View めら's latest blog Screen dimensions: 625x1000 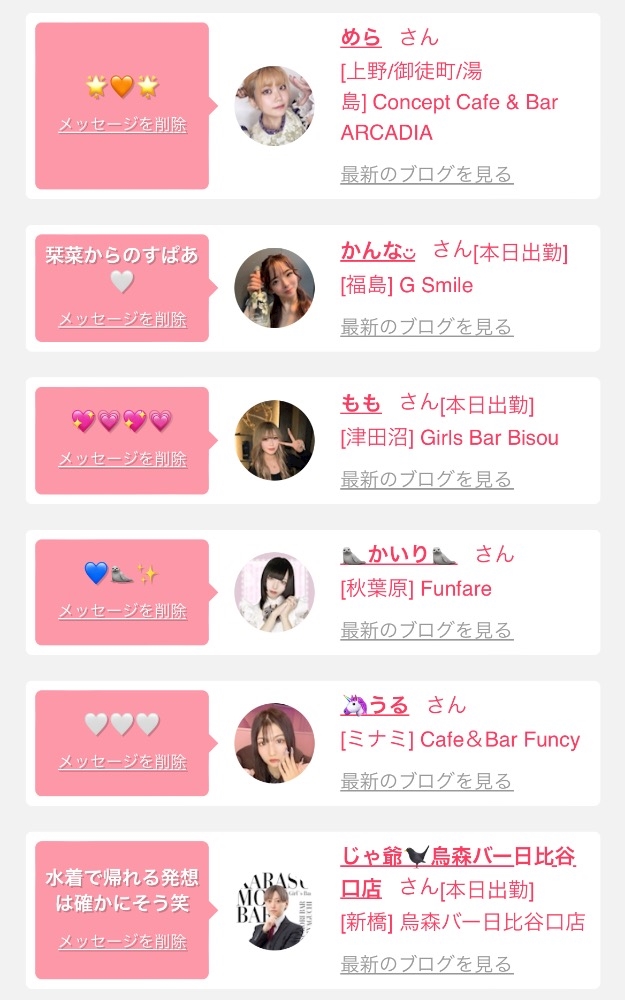[x=426, y=175]
